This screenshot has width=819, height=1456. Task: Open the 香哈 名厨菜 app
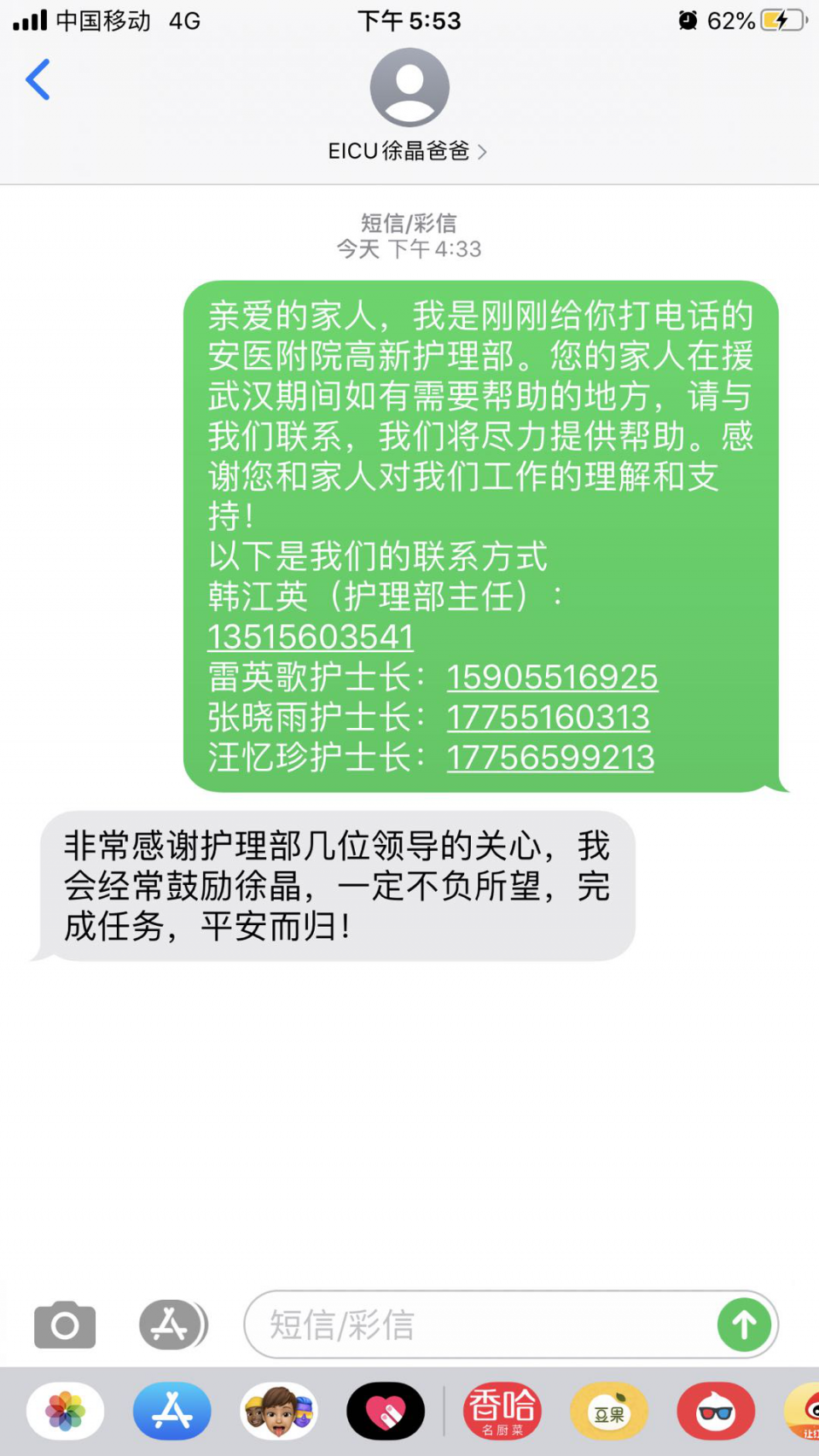pyautogui.click(x=502, y=1411)
